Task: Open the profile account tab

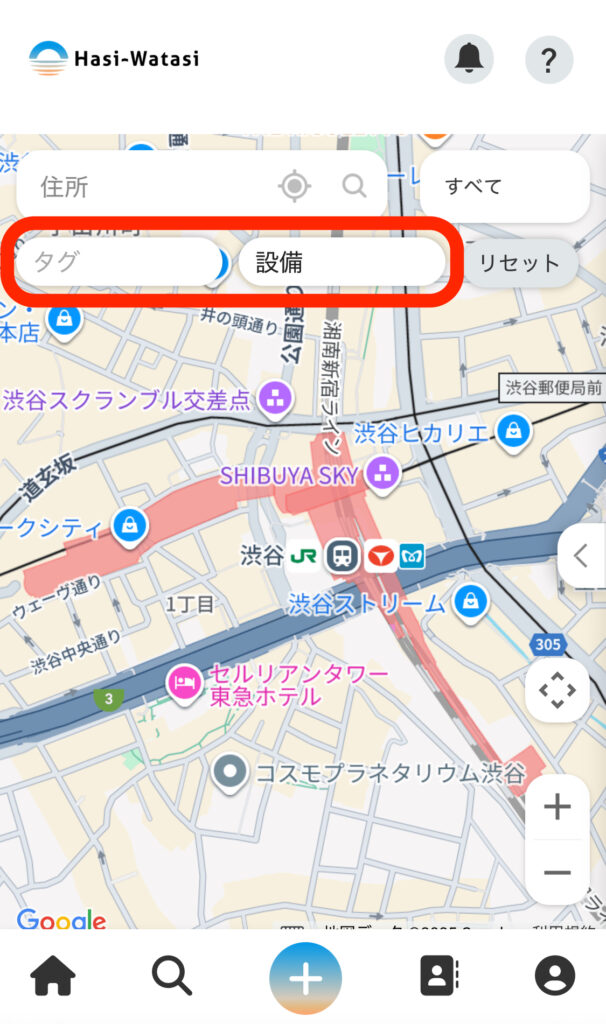Action: click(x=555, y=976)
